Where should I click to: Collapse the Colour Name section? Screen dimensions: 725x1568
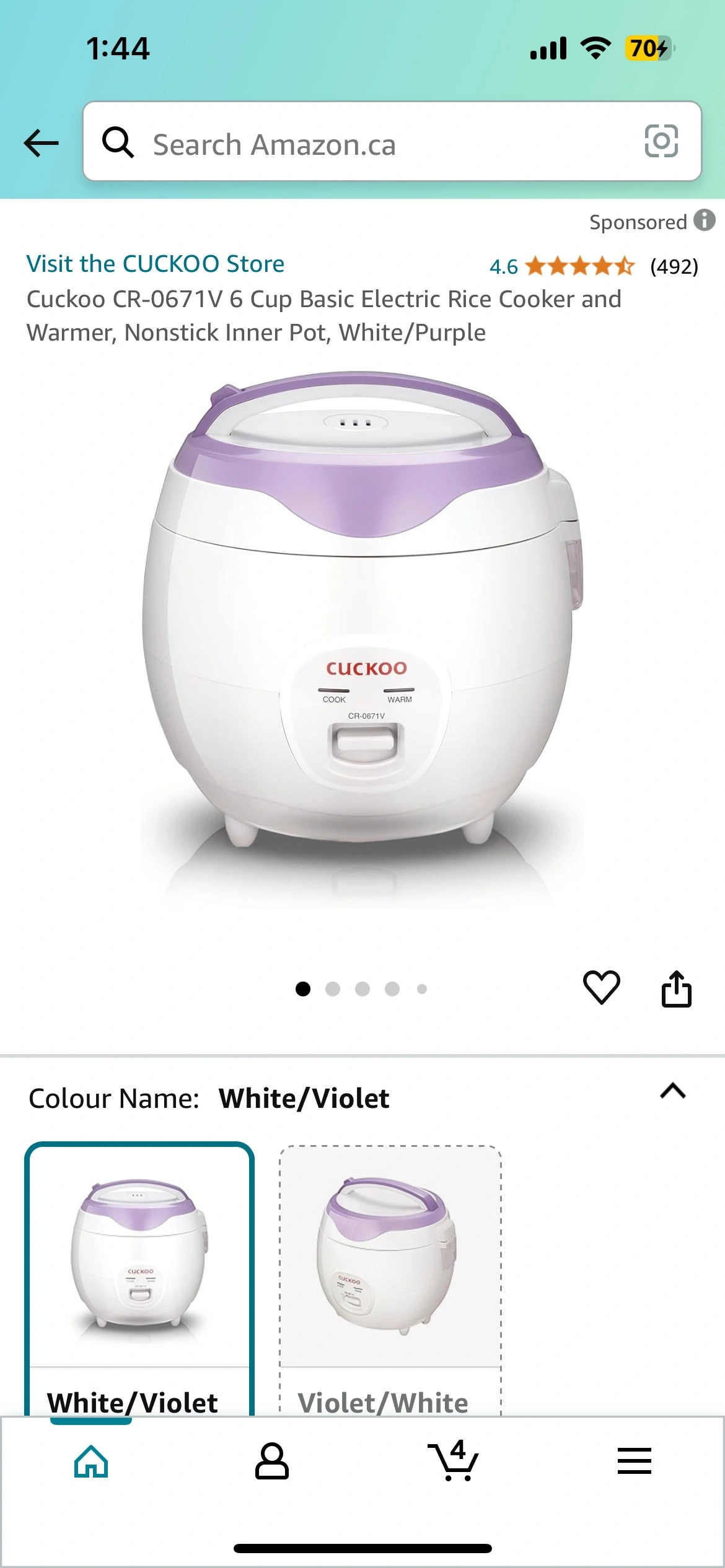pyautogui.click(x=673, y=1091)
